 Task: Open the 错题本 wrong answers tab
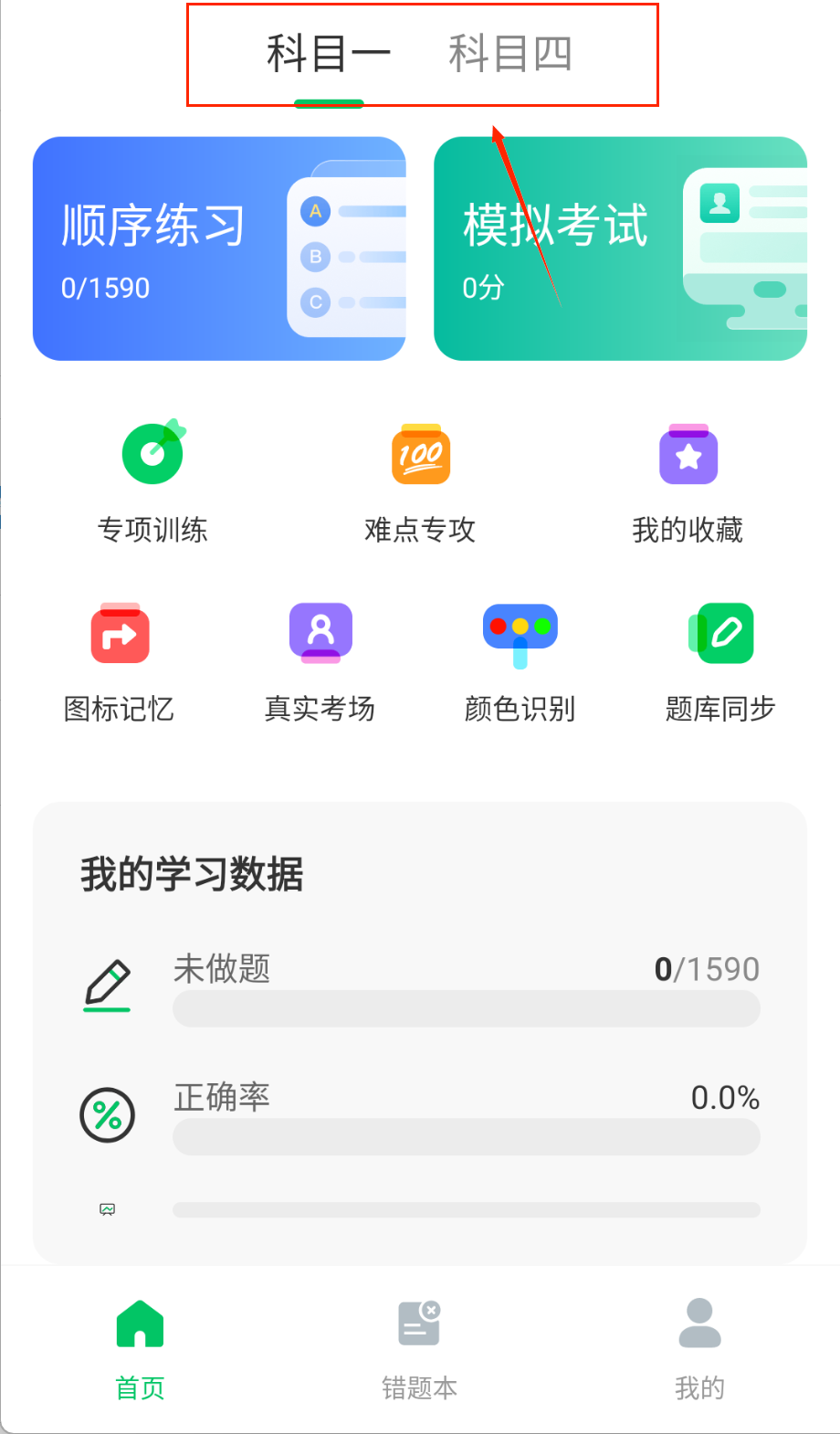click(419, 1348)
